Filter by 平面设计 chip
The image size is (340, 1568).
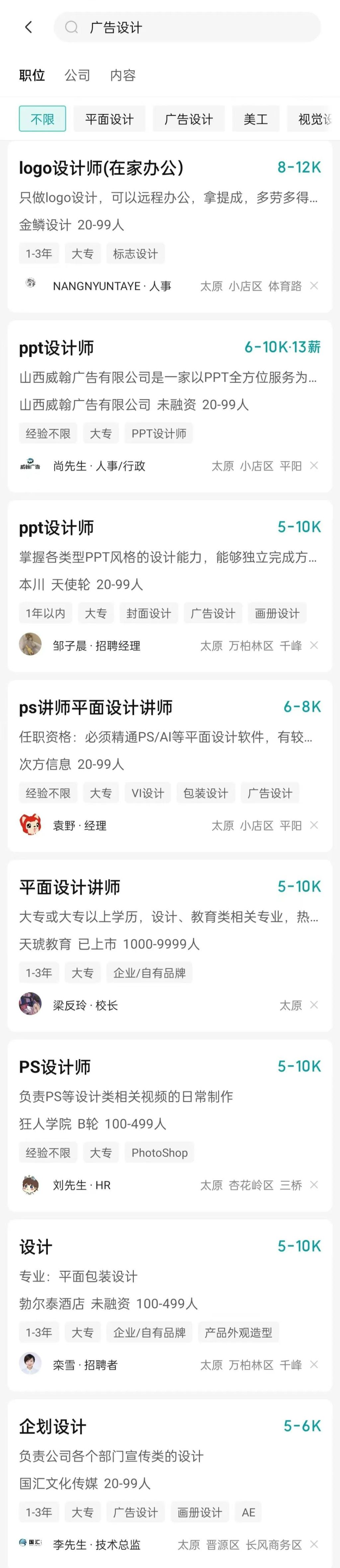pos(109,119)
